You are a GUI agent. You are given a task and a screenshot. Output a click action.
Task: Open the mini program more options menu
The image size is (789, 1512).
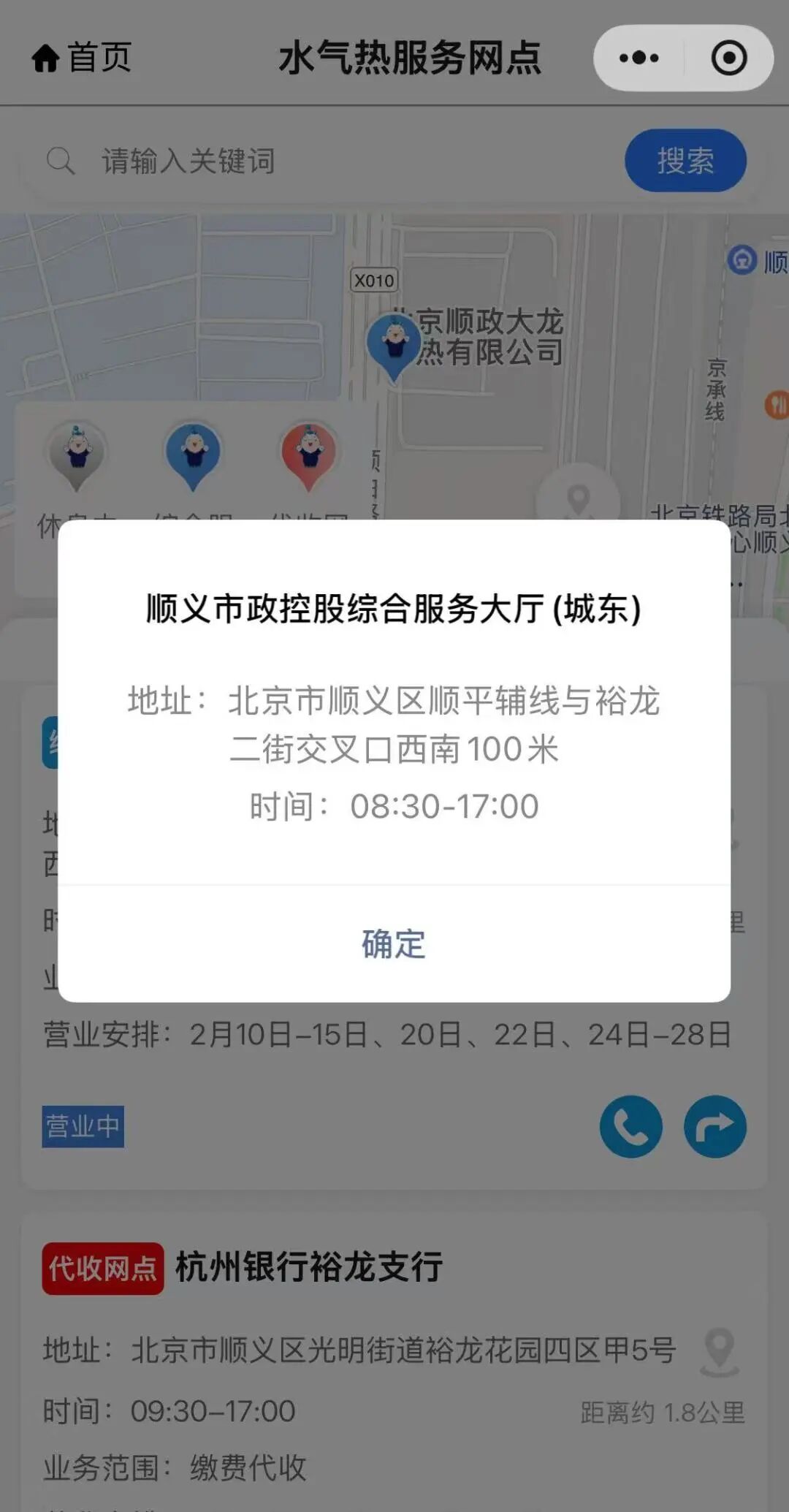point(639,58)
